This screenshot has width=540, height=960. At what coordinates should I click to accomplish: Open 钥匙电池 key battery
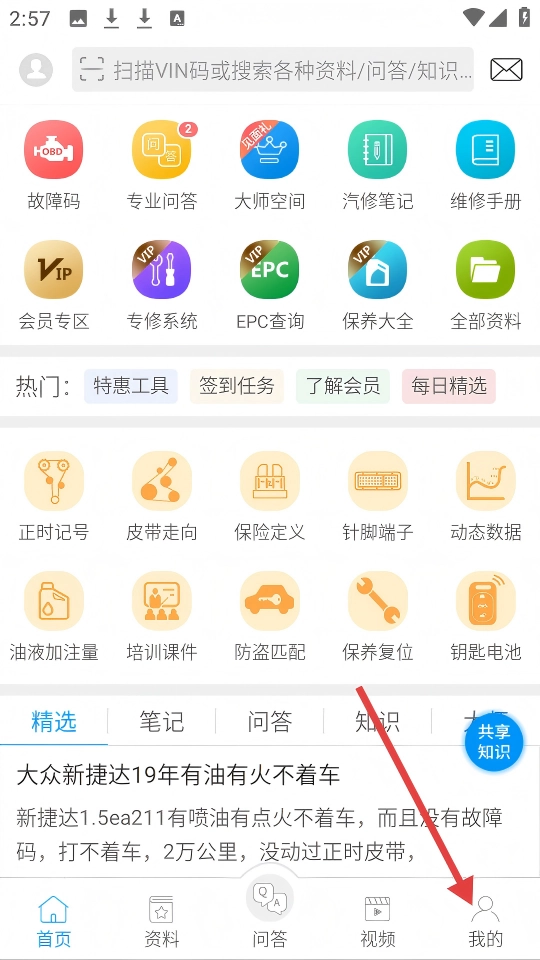(x=486, y=617)
